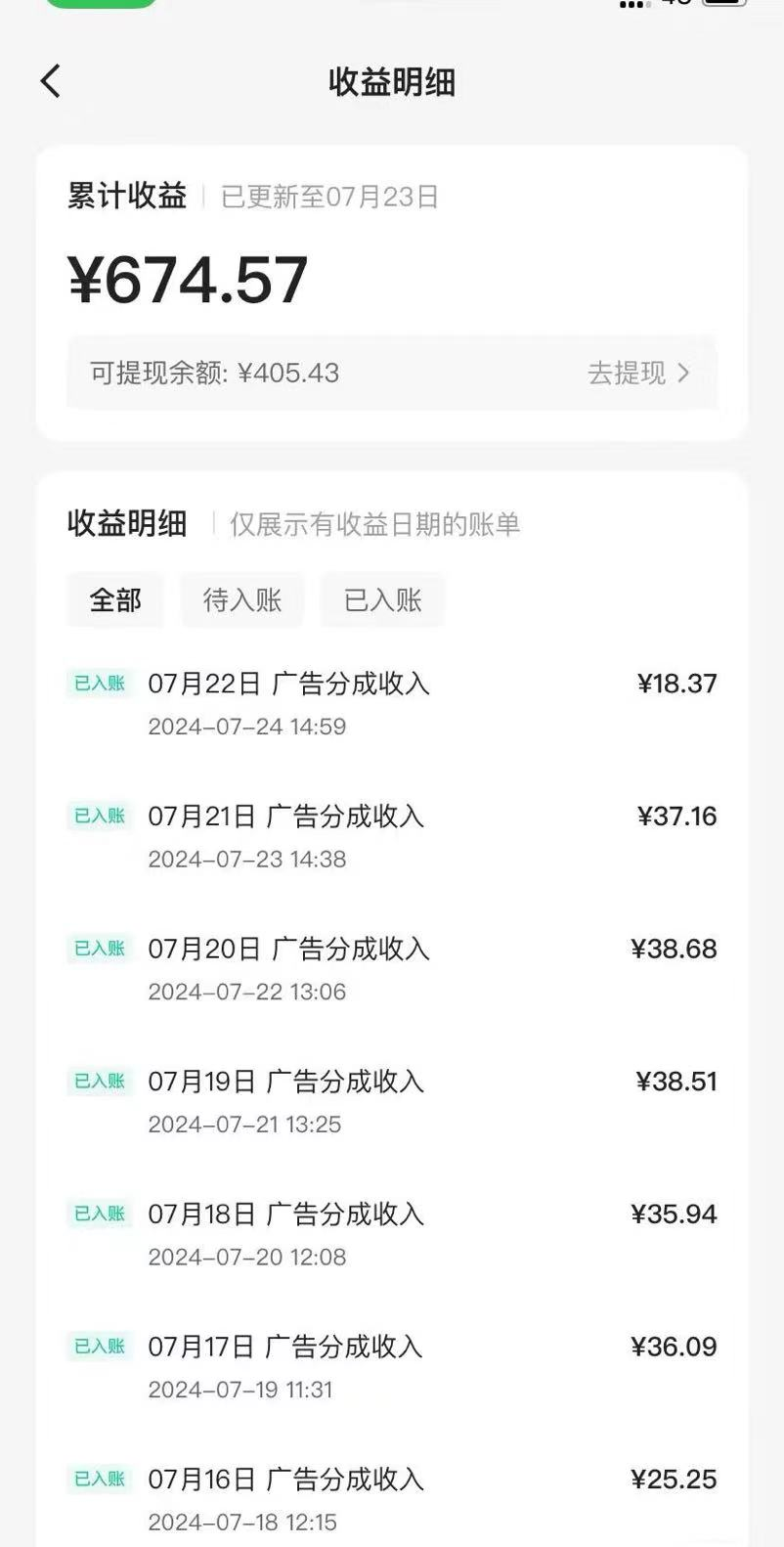Viewport: 784px width, 1547px height.
Task: Tap the 已入账 badge on the 07月22日 entry
Action: tap(98, 684)
